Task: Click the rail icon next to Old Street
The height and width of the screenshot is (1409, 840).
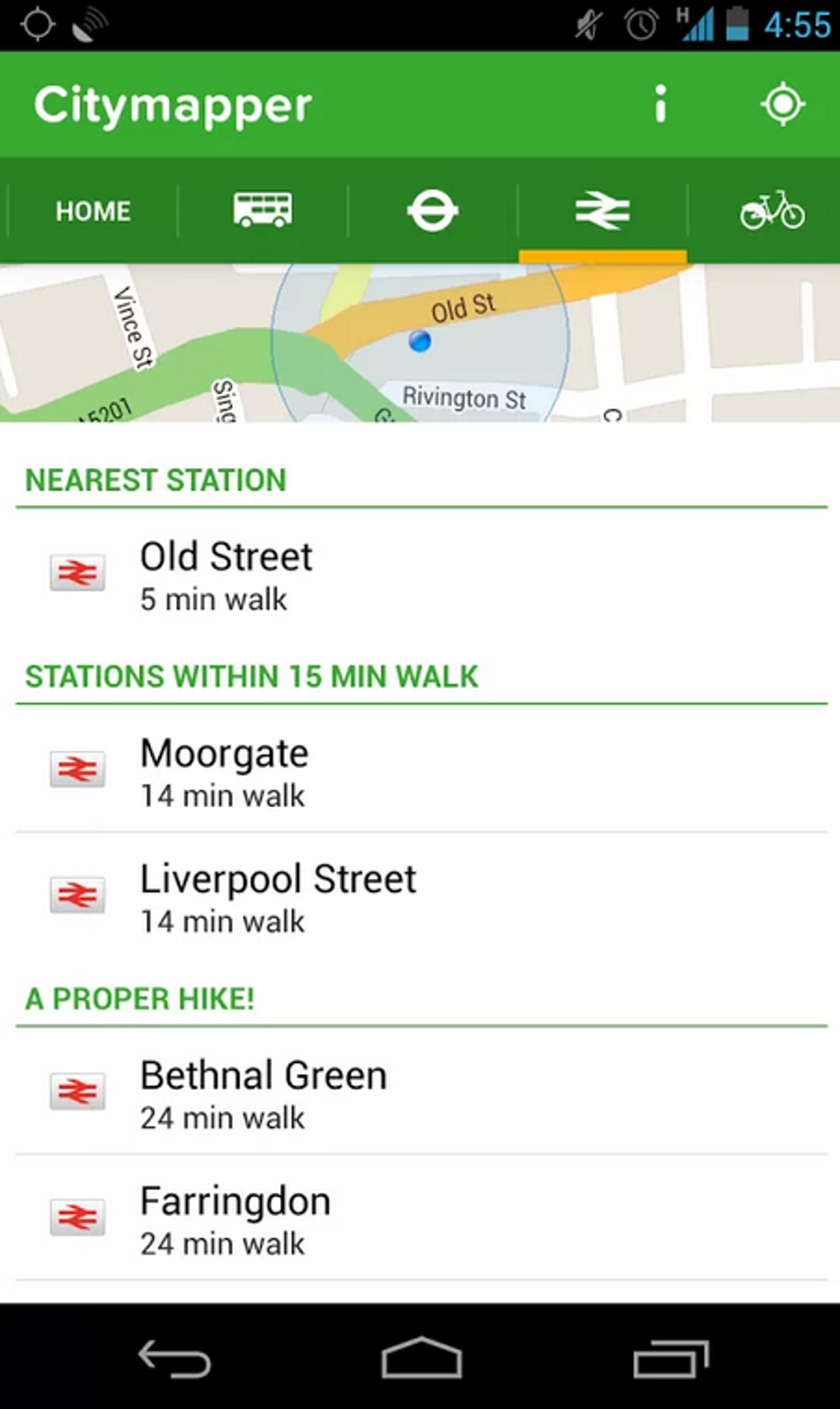Action: click(76, 572)
